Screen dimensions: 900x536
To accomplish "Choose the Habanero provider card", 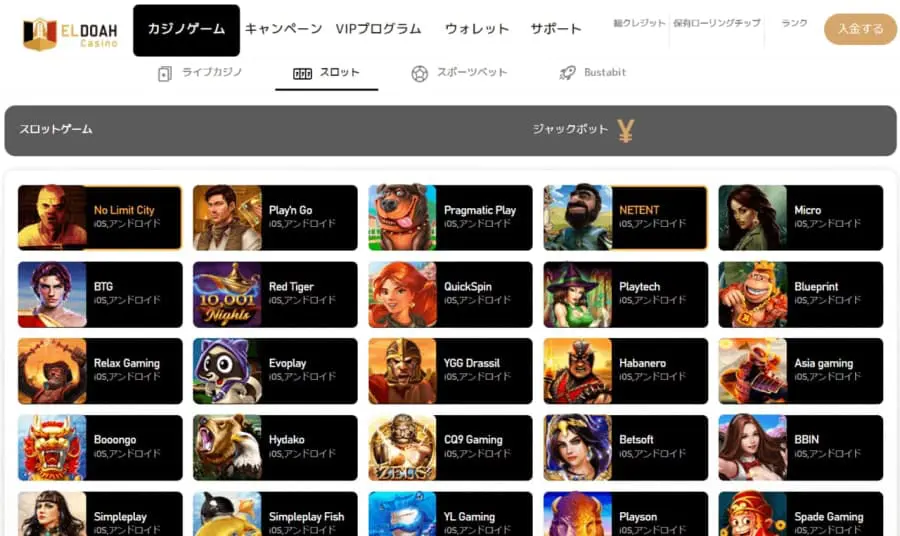I will click(625, 371).
